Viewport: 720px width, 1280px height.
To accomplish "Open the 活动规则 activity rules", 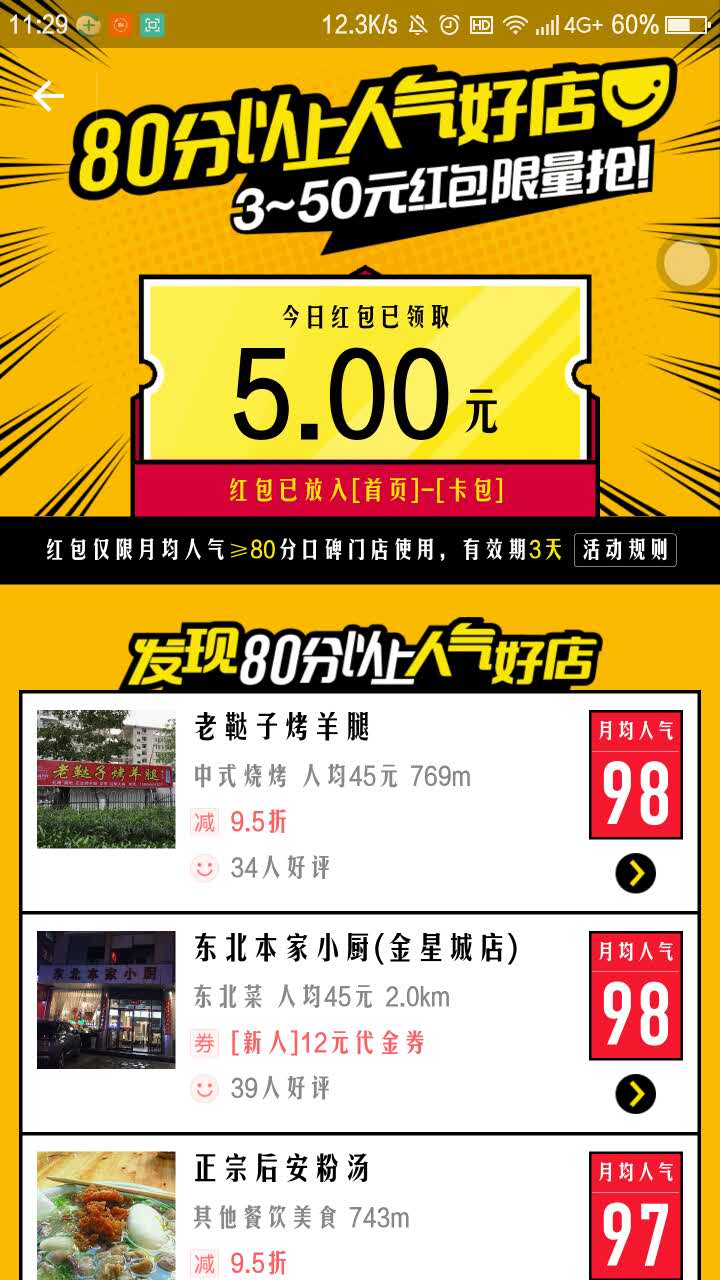I will click(x=625, y=550).
